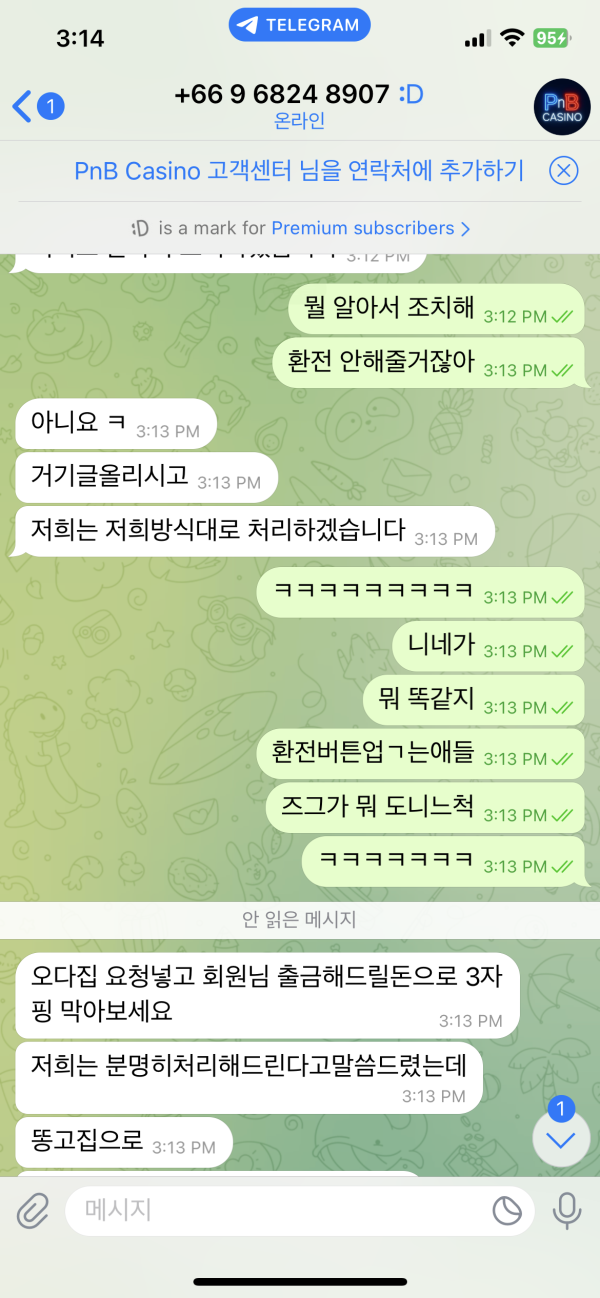Open the sticker panel icon
The height and width of the screenshot is (1298, 600).
(507, 1211)
